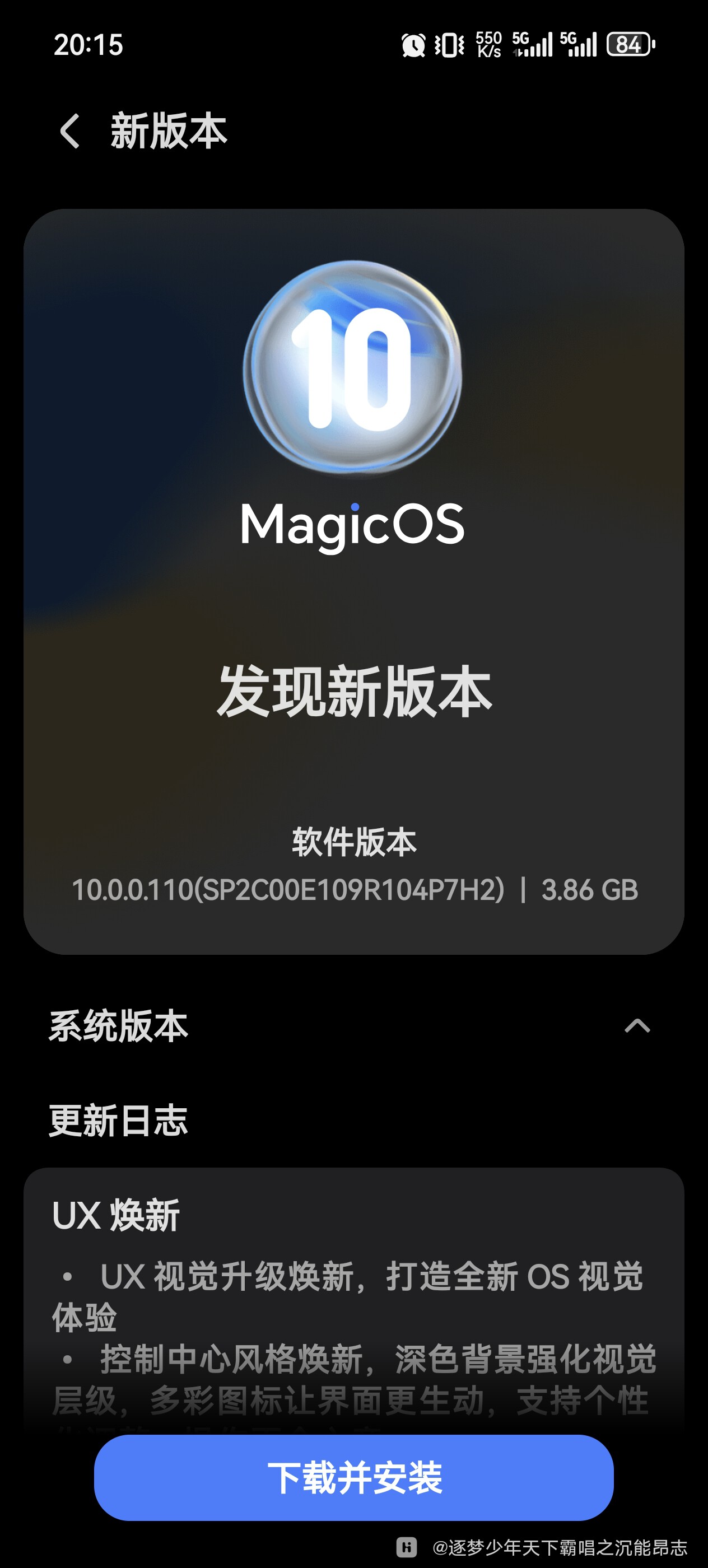Tap the back arrow next to 新版本
Viewport: 708px width, 1568px height.
[71, 132]
